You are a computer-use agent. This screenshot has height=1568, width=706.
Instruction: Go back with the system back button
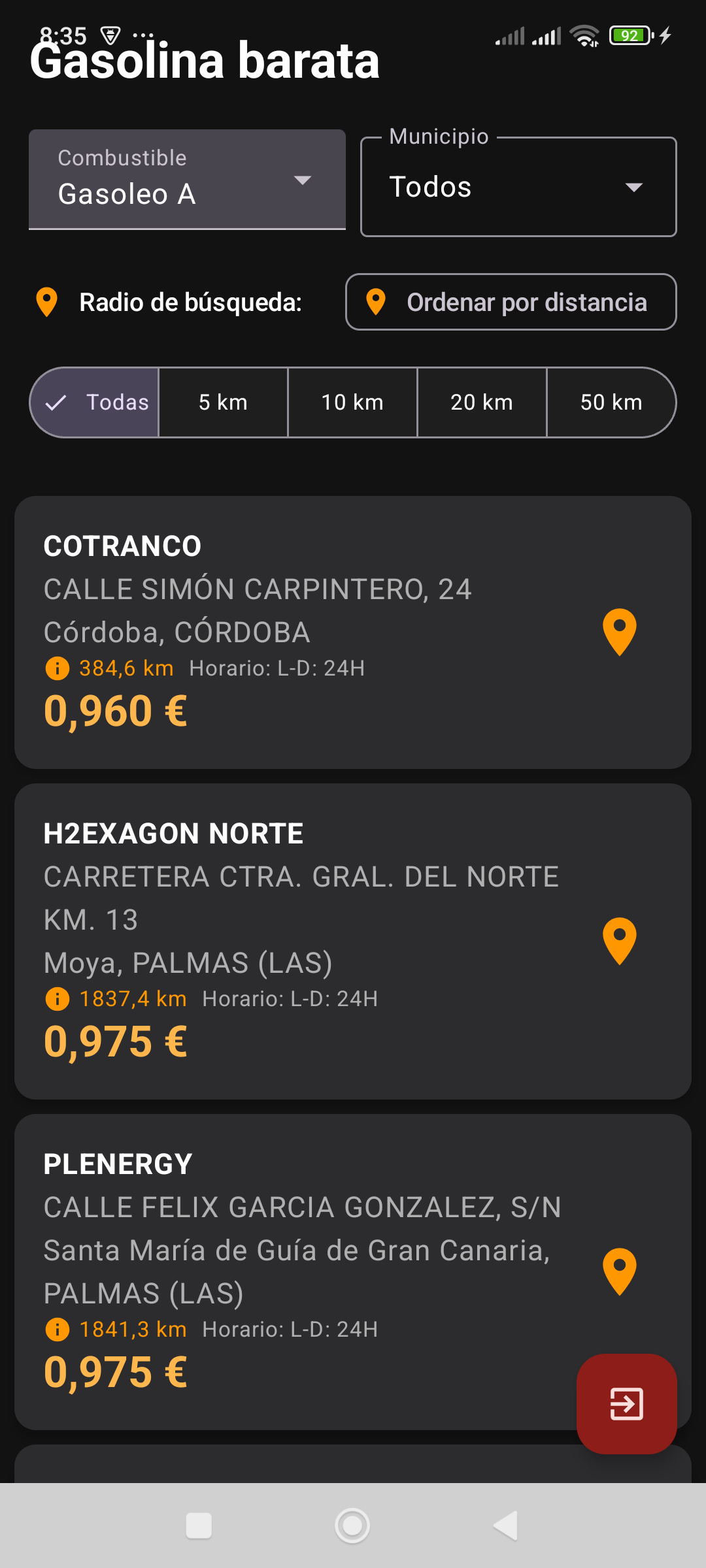pyautogui.click(x=506, y=1526)
